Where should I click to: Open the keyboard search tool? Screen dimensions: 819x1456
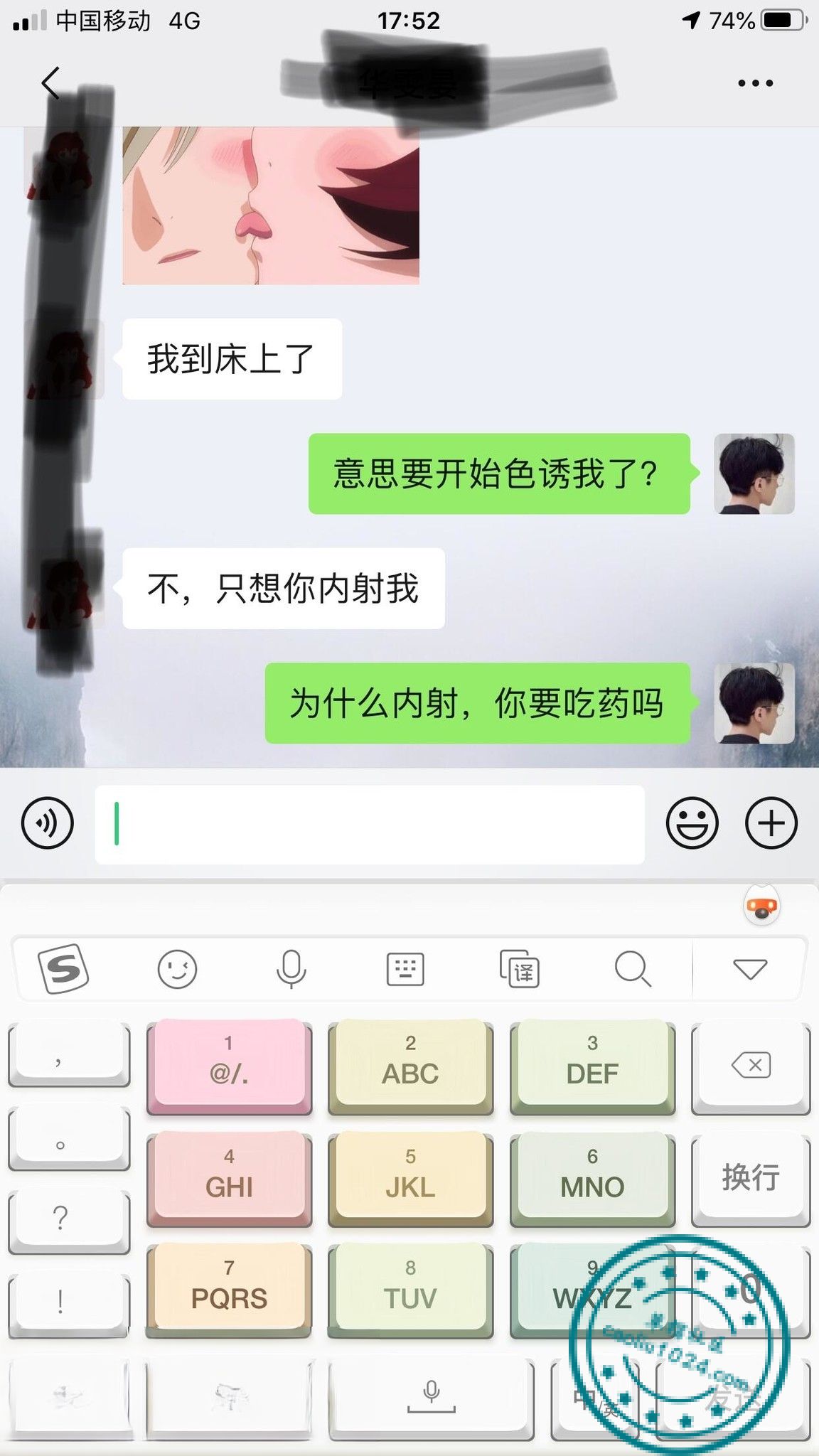pyautogui.click(x=633, y=968)
